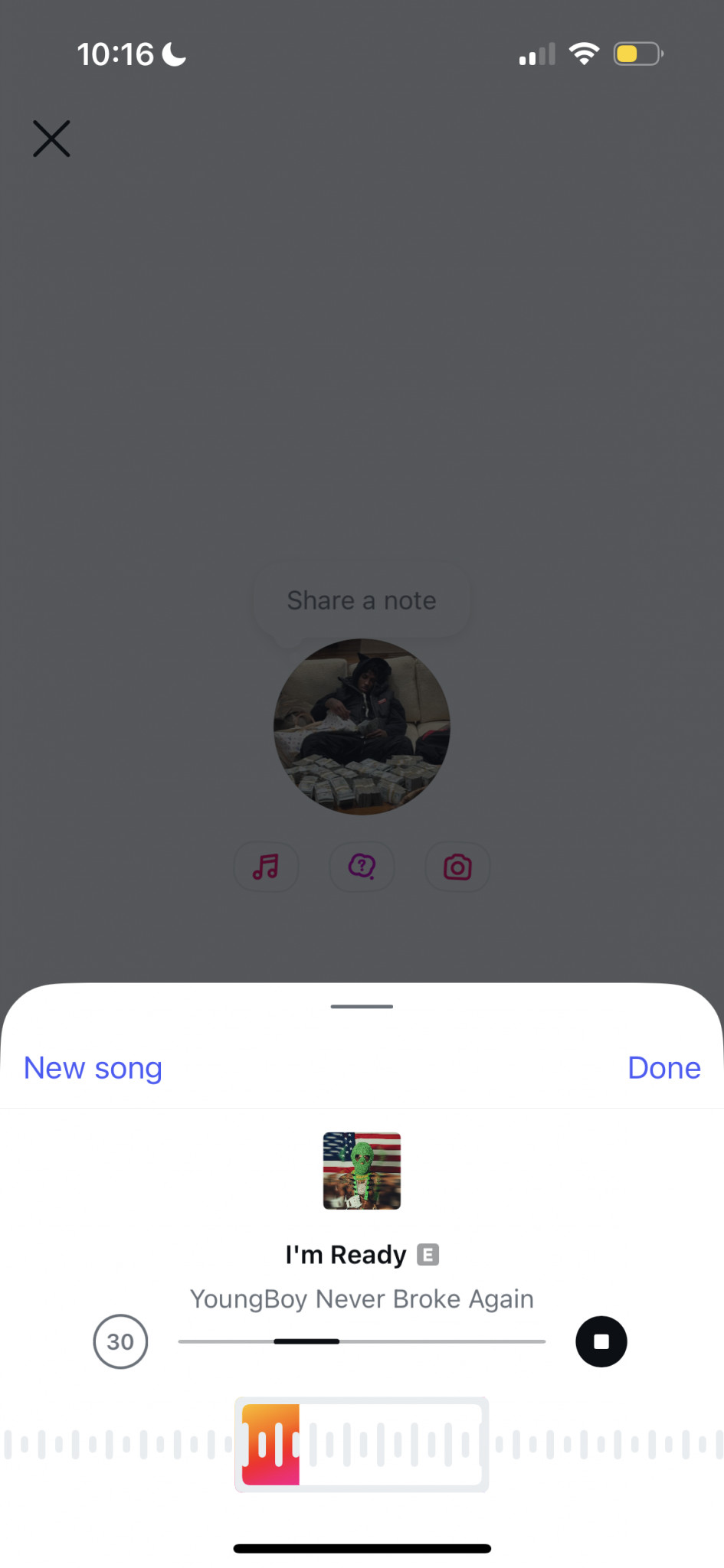The height and width of the screenshot is (1568, 724).
Task: Choose a different track via New song
Action: (93, 1068)
